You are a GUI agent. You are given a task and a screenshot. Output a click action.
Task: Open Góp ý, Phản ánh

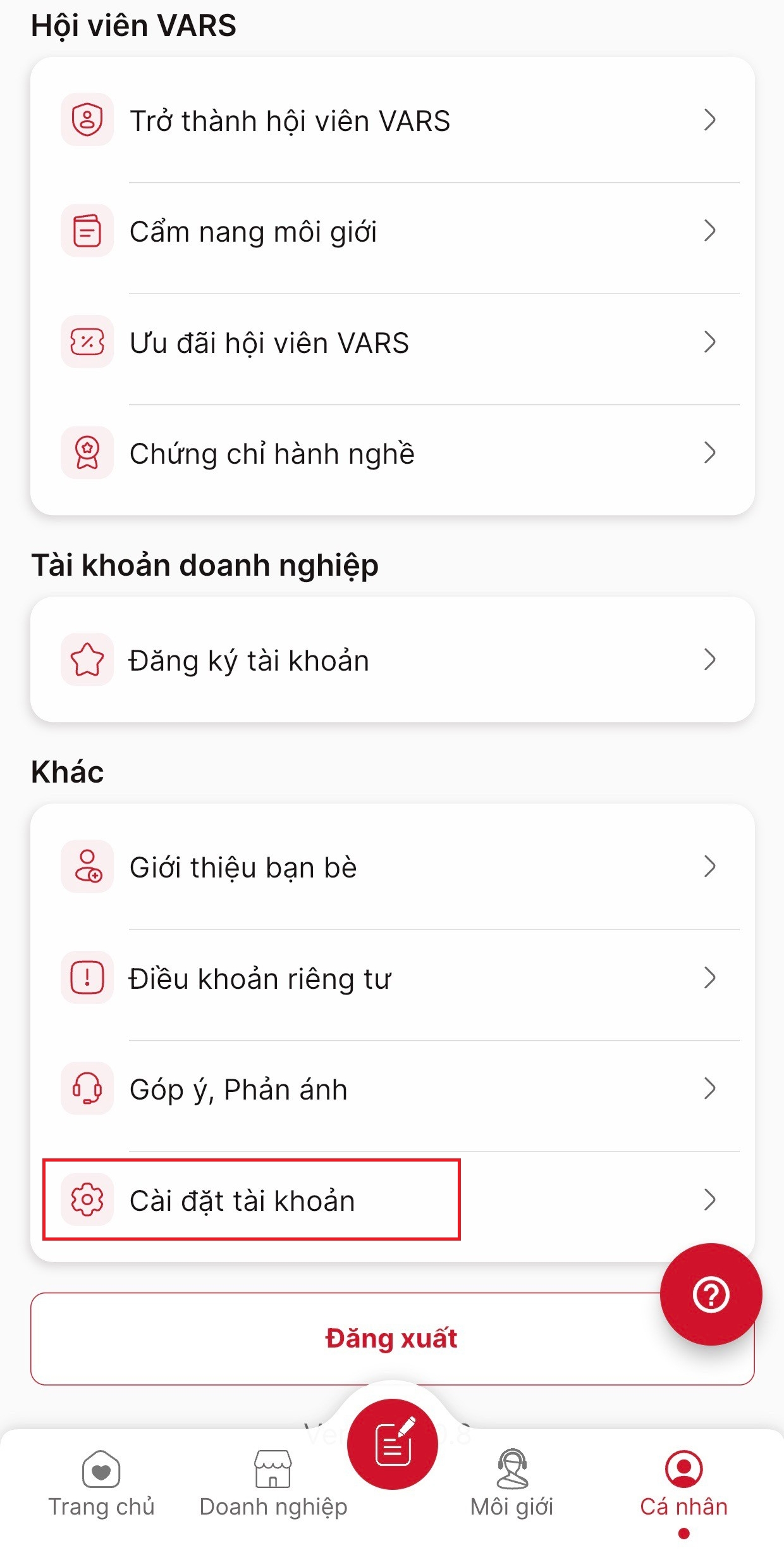coord(392,1089)
